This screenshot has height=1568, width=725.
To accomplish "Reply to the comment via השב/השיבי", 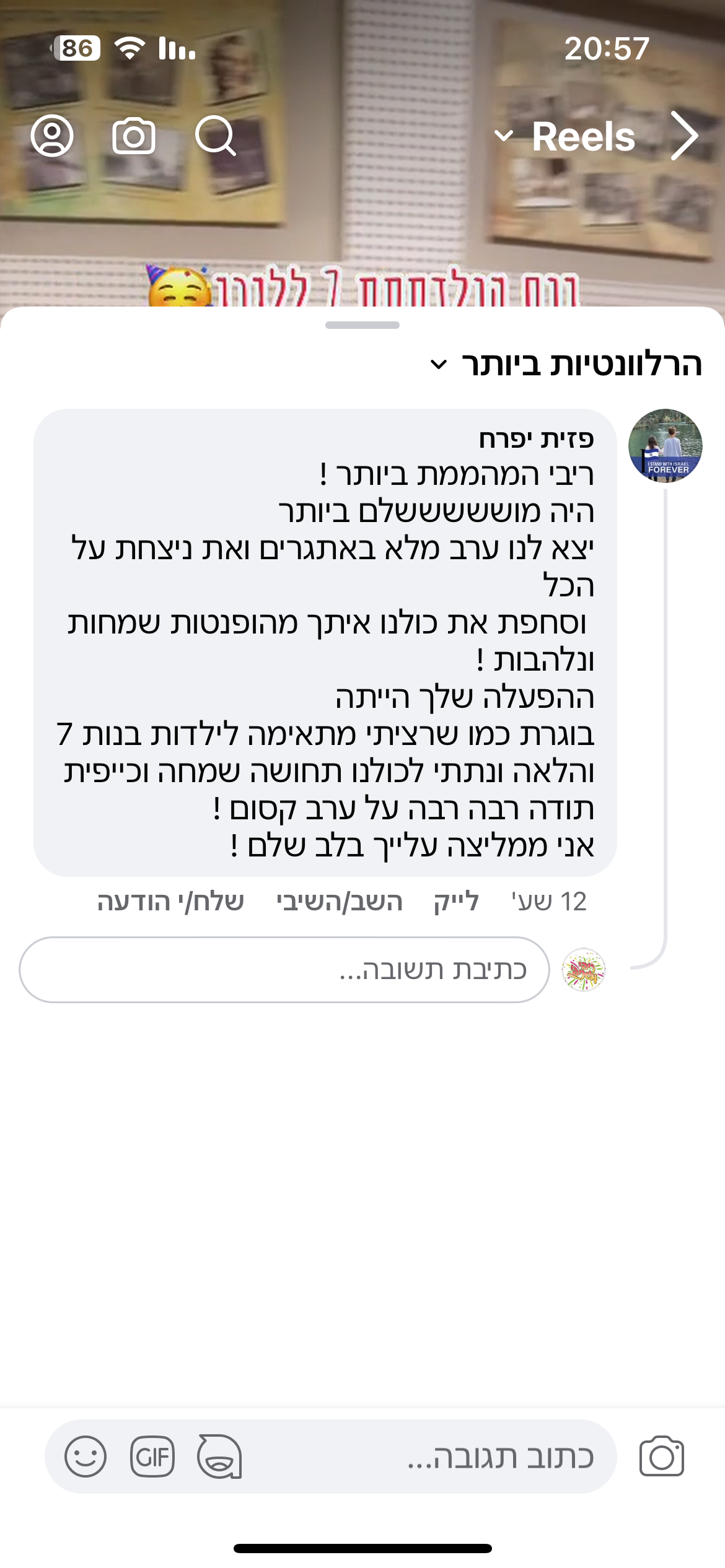I will click(340, 902).
